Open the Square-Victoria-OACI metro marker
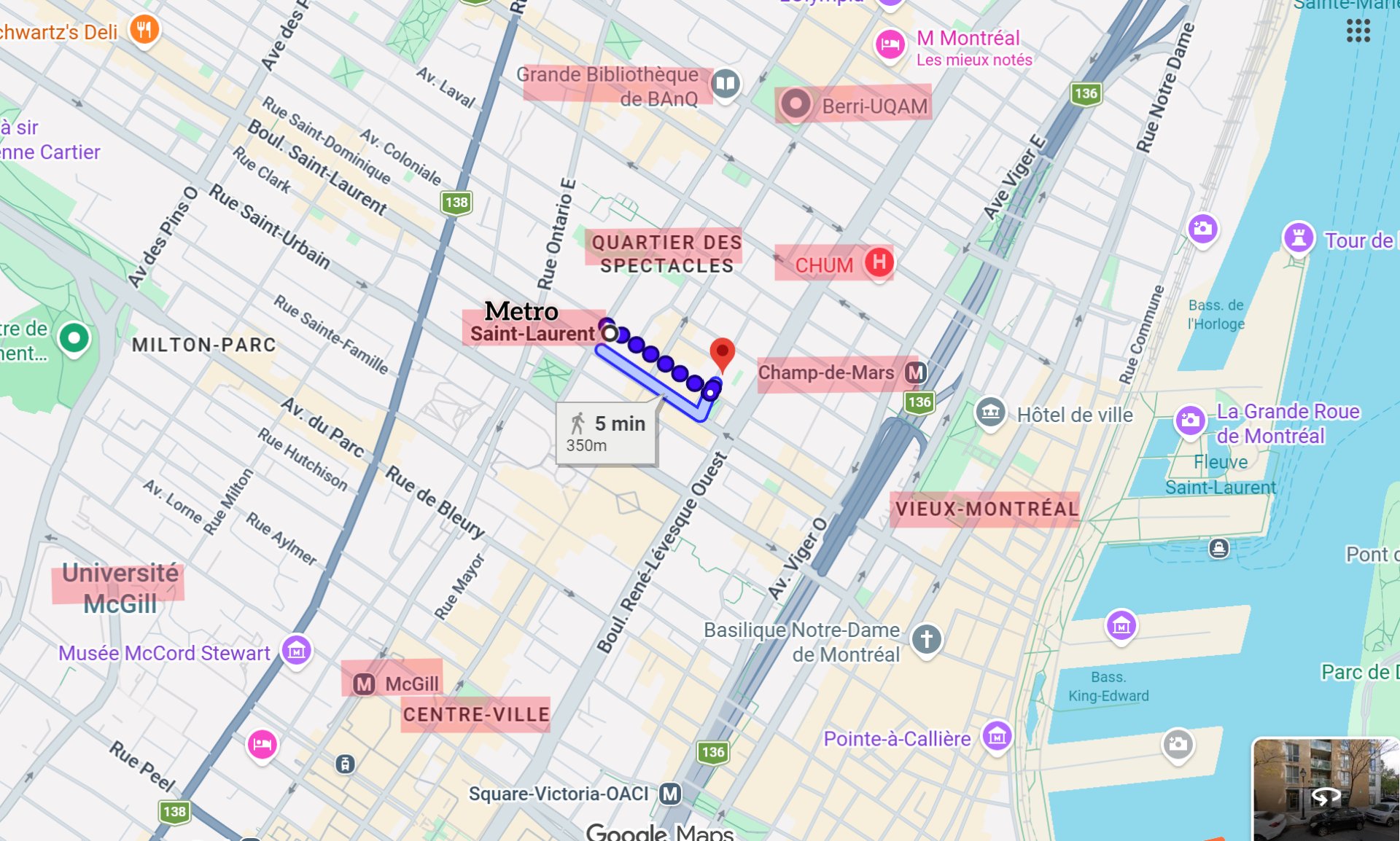The width and height of the screenshot is (1400, 841). 670,794
